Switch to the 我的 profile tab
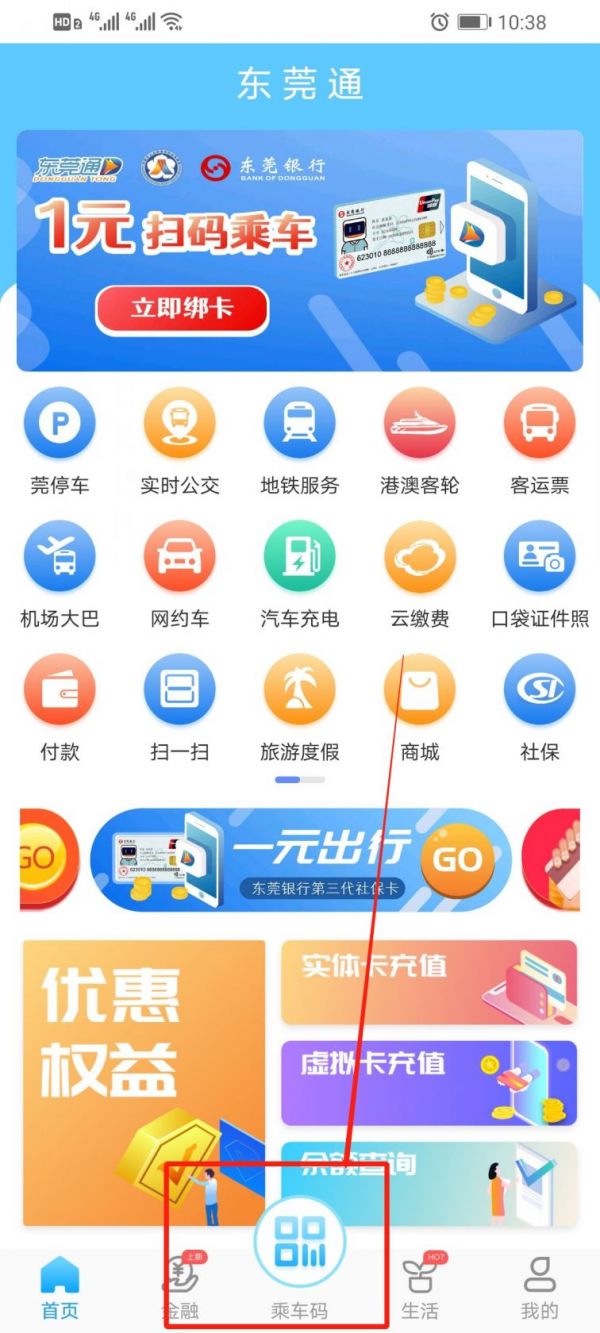This screenshot has width=600, height=1333. pos(539,1288)
